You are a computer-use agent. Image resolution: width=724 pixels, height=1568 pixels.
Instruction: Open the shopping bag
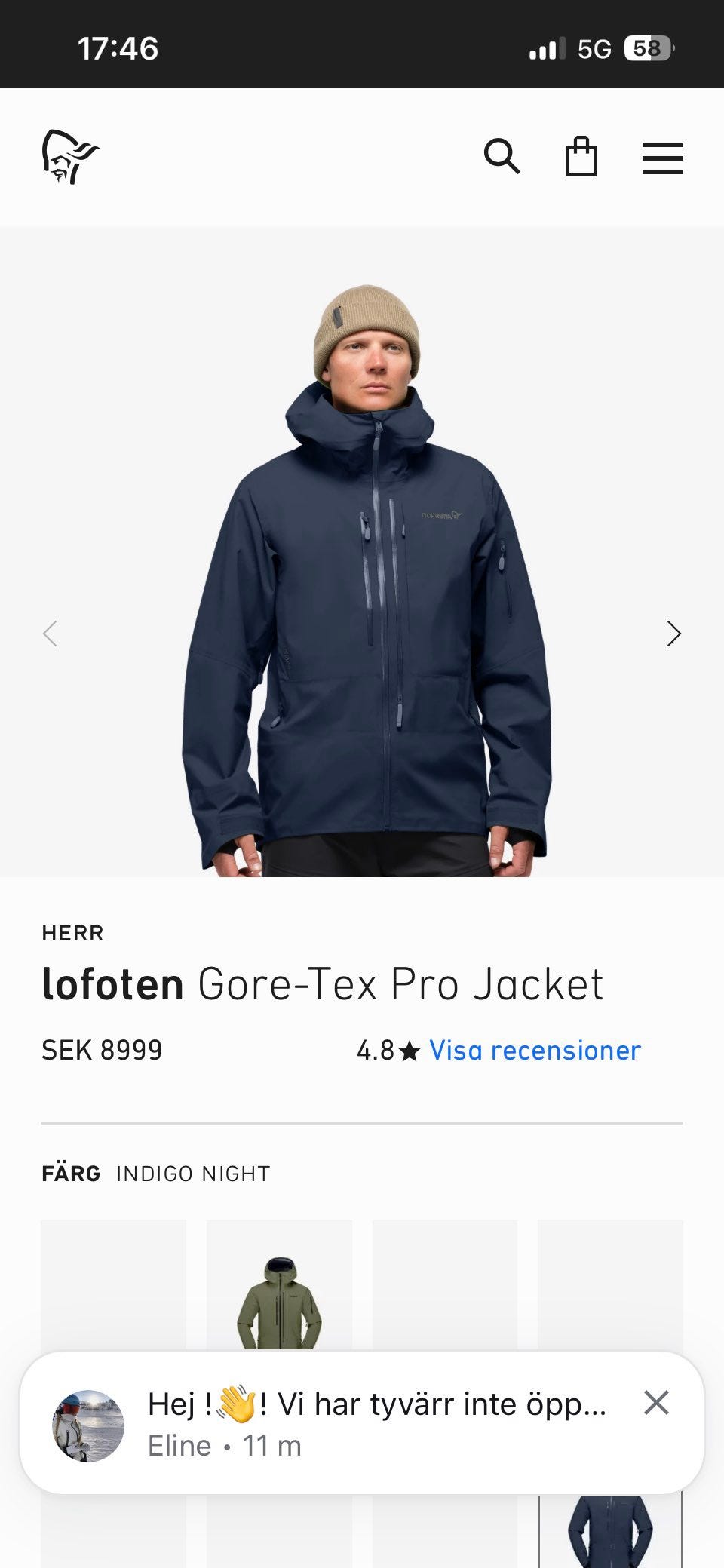pos(581,157)
